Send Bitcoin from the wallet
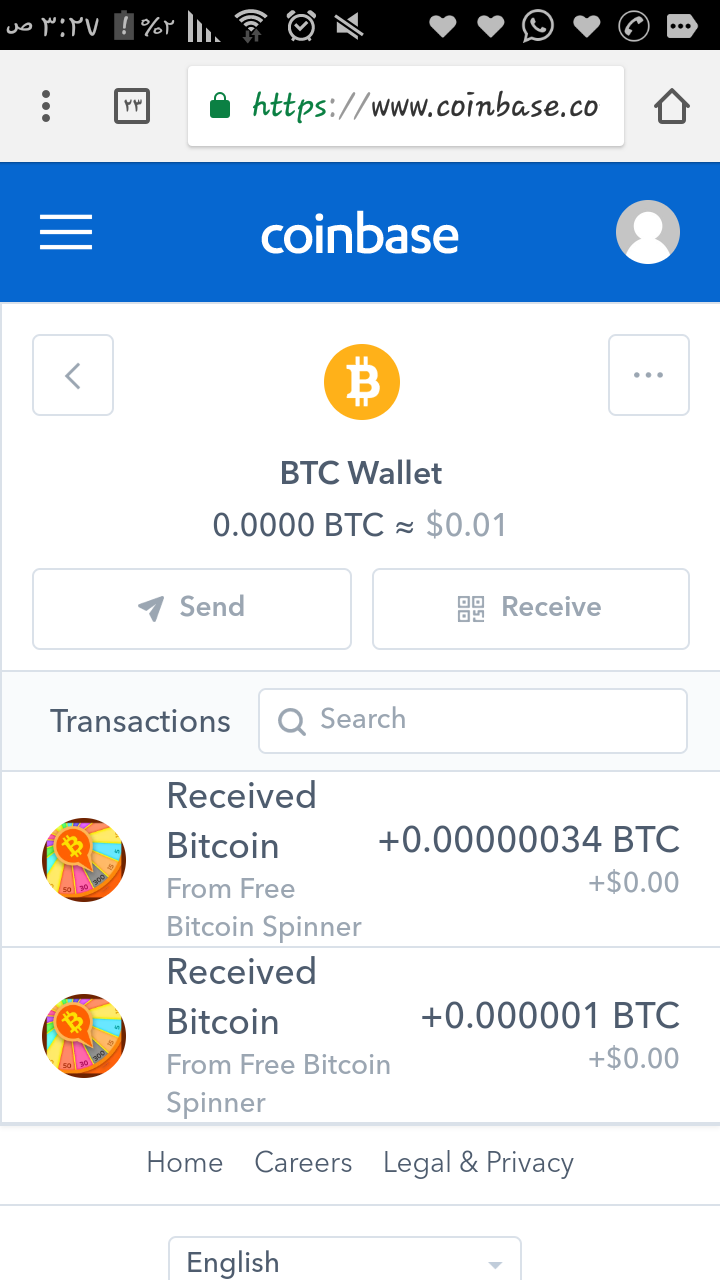 coord(192,608)
